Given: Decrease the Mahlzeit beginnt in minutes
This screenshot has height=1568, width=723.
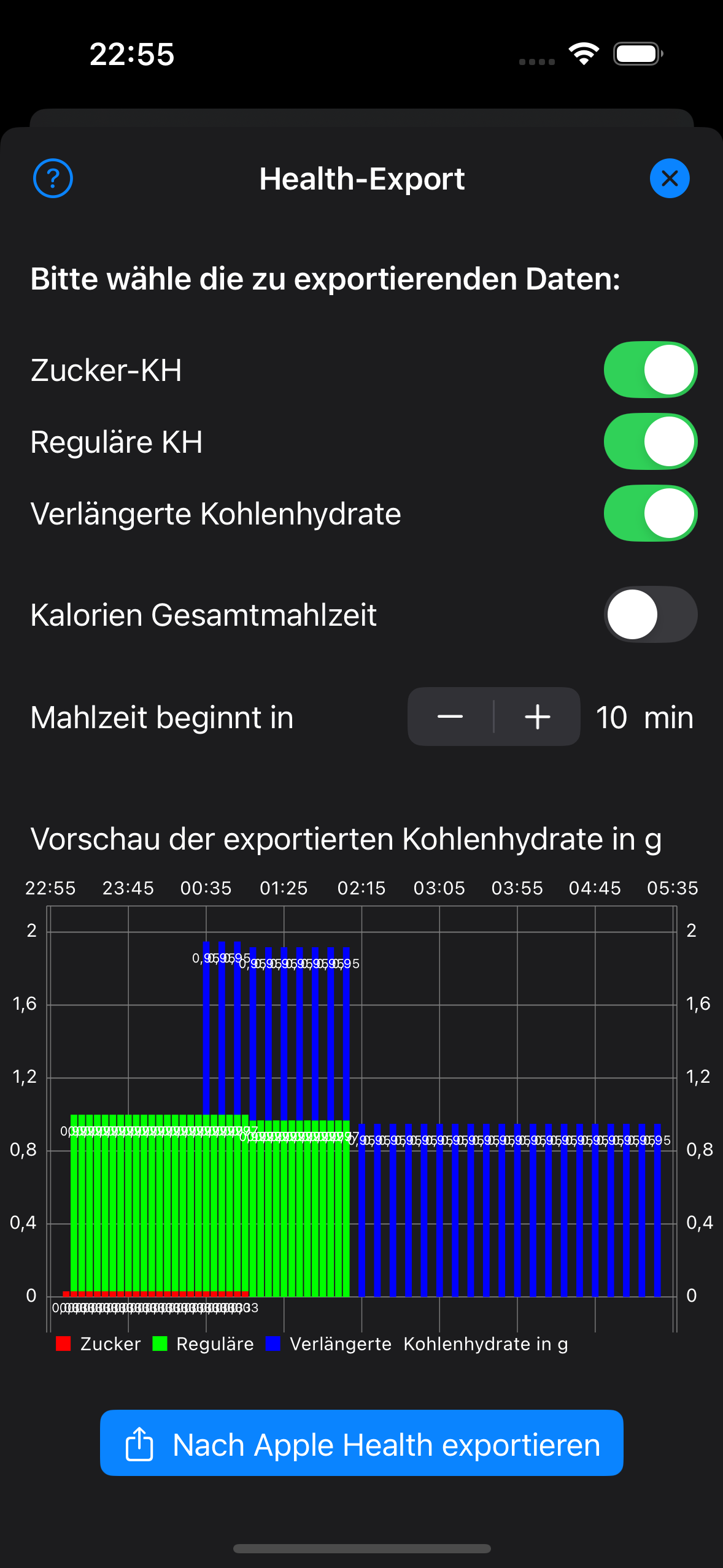Looking at the screenshot, I should [450, 717].
